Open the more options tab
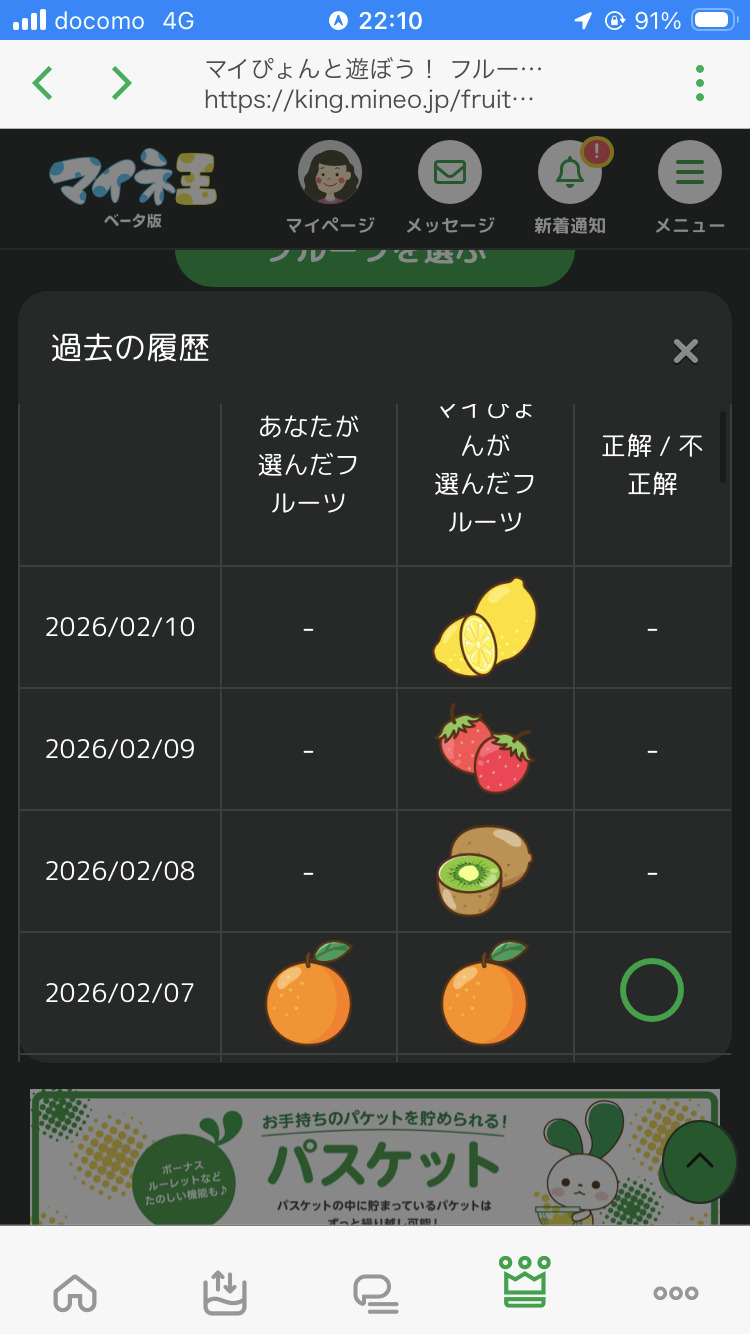 (676, 1293)
